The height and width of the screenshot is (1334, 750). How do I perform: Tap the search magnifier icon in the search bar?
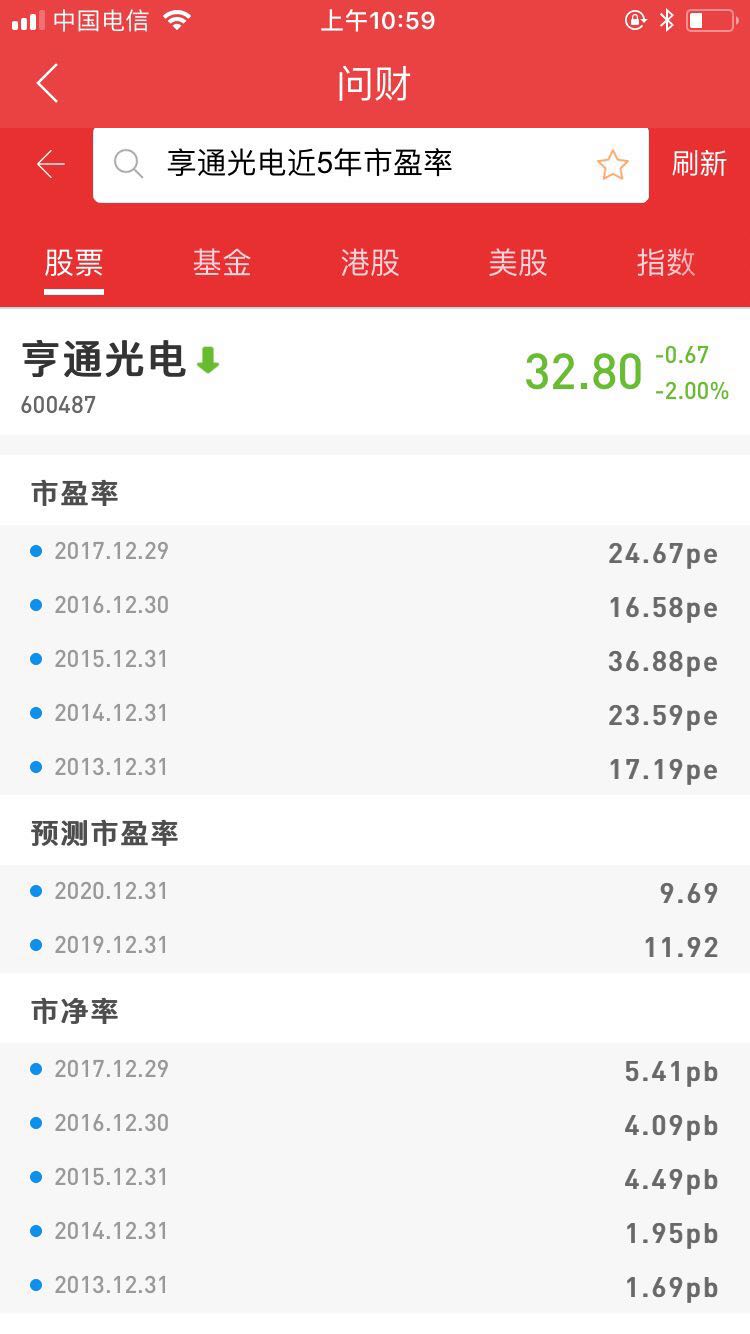[128, 164]
